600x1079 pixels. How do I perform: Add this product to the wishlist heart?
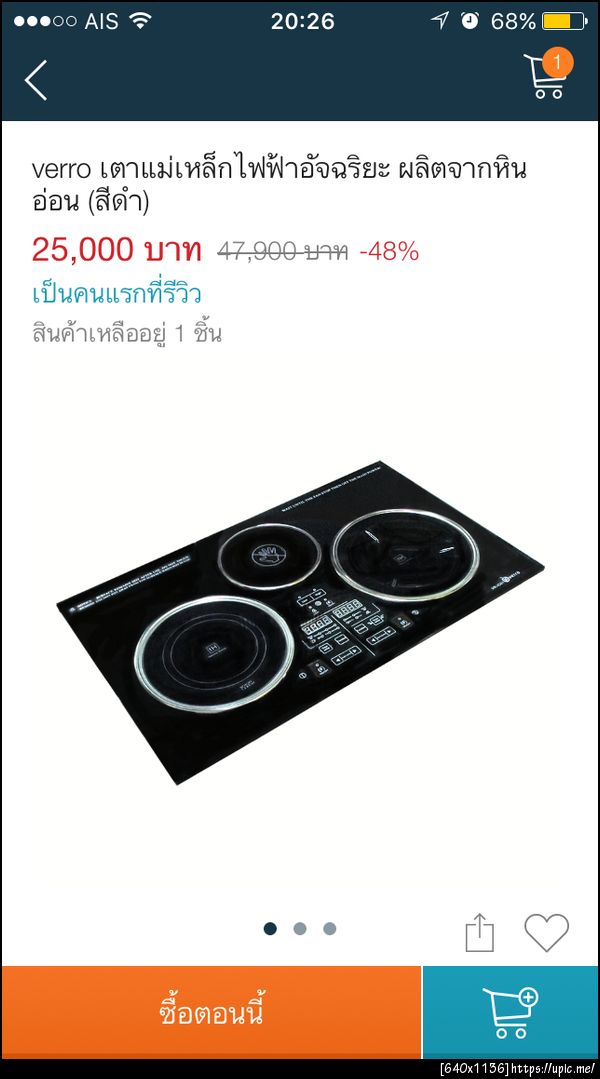click(546, 932)
